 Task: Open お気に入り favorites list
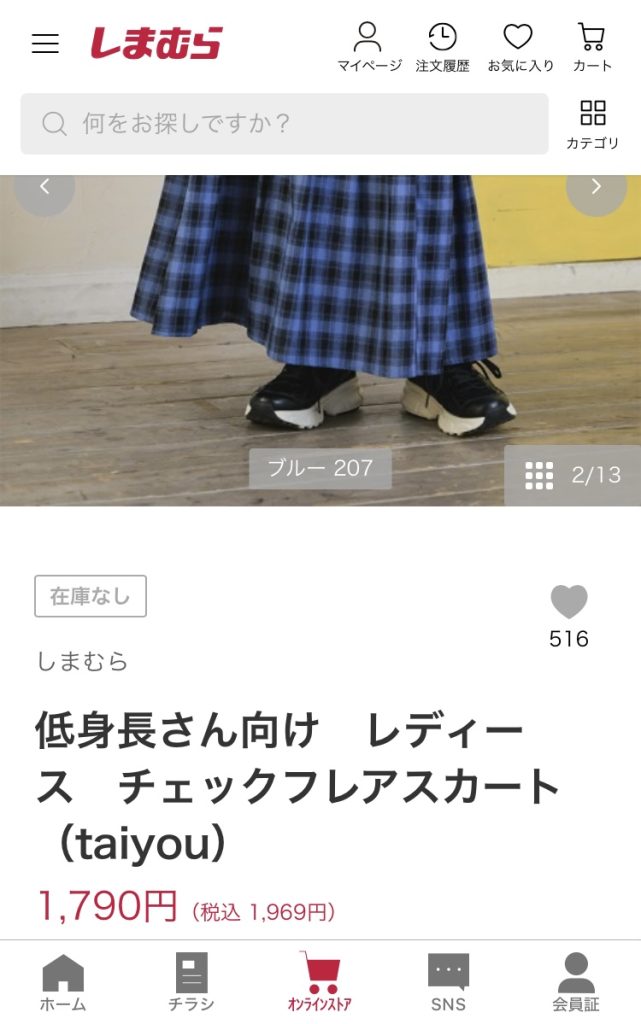(x=520, y=47)
